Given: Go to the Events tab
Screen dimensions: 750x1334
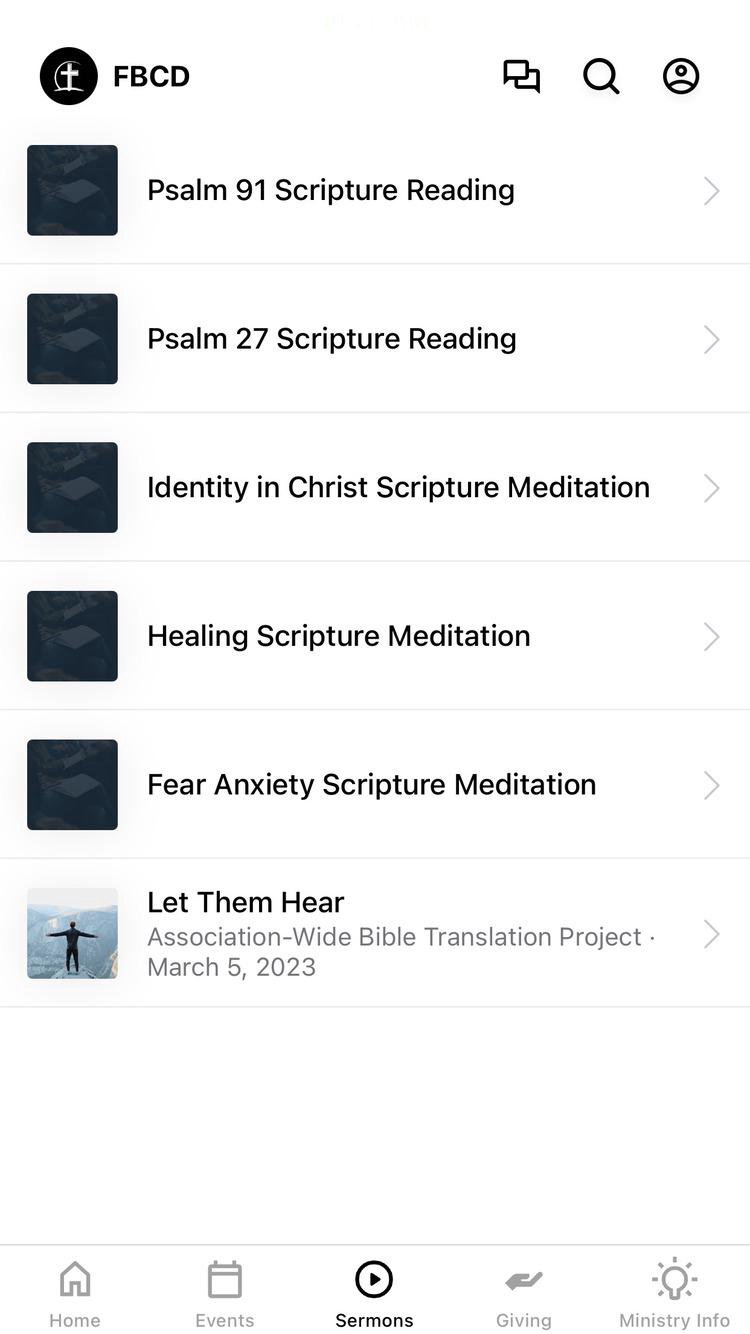Looking at the screenshot, I should (225, 1293).
